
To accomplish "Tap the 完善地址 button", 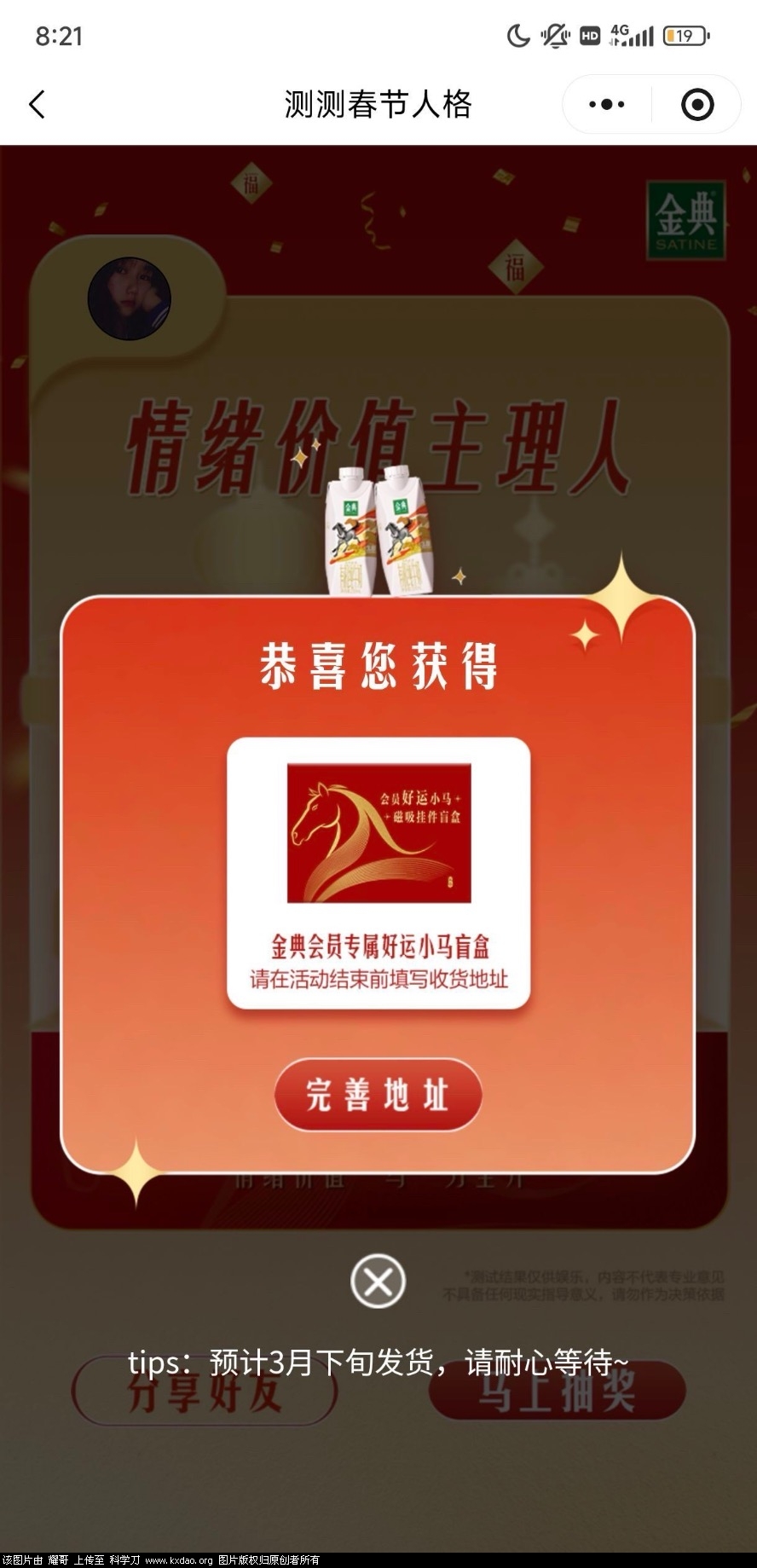I will (378, 1095).
